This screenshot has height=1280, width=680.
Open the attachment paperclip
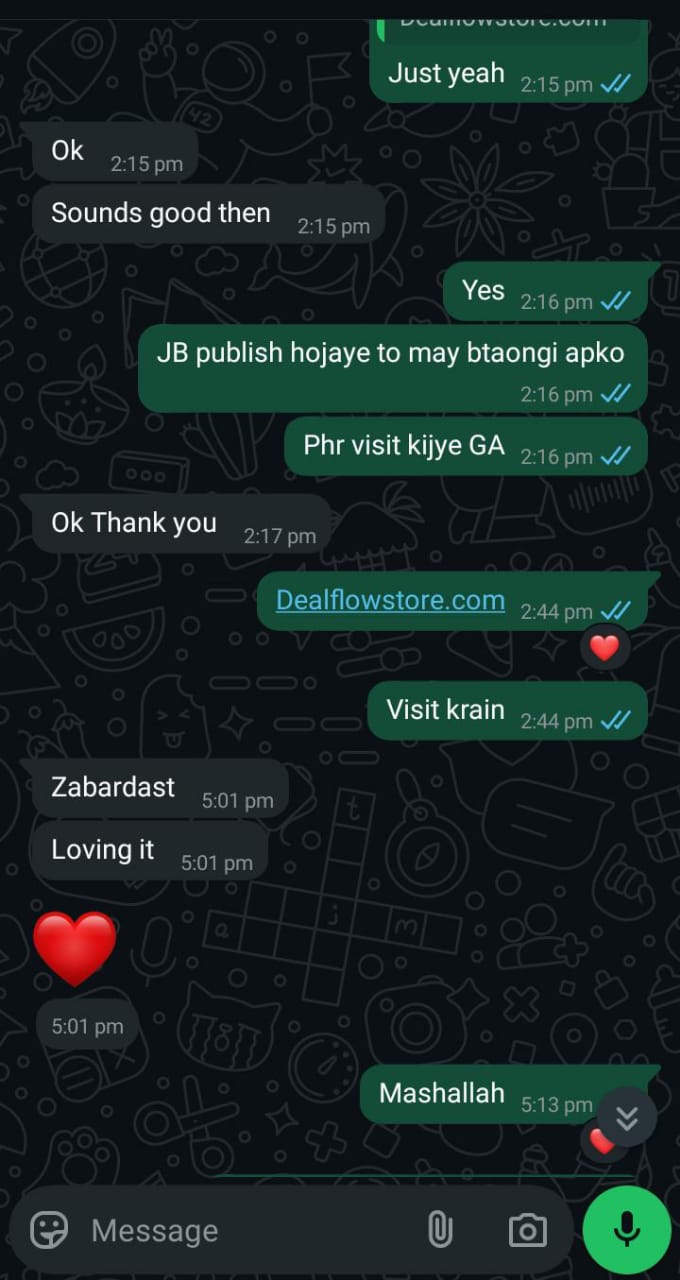tap(440, 1230)
